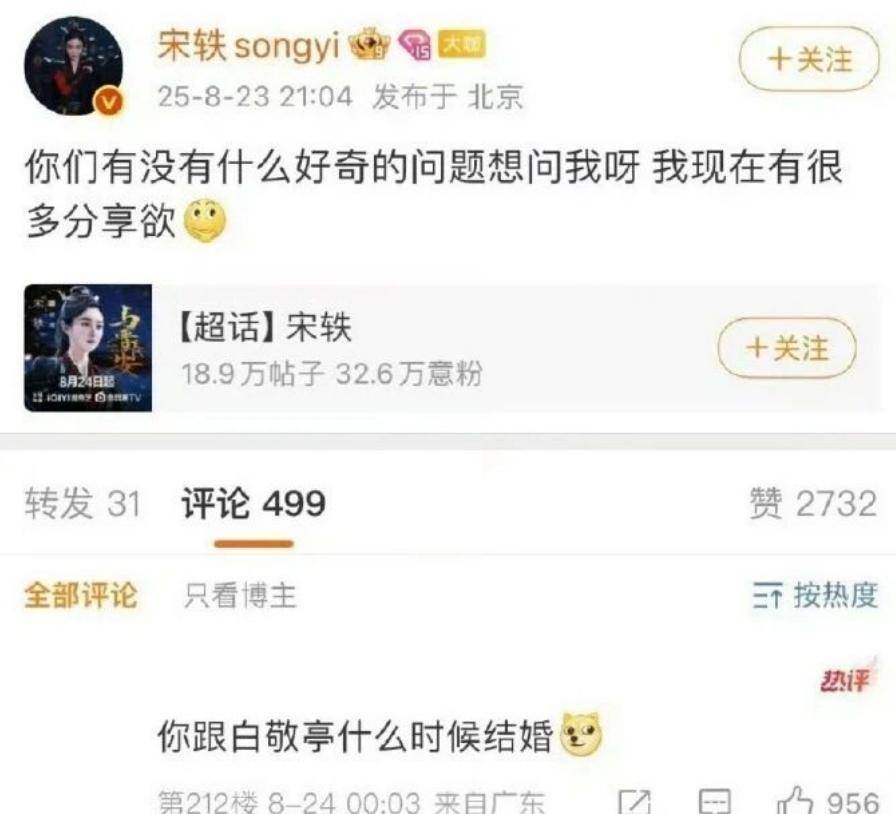Switch to the 评论 499 tab
This screenshot has width=896, height=814.
pyautogui.click(x=254, y=504)
